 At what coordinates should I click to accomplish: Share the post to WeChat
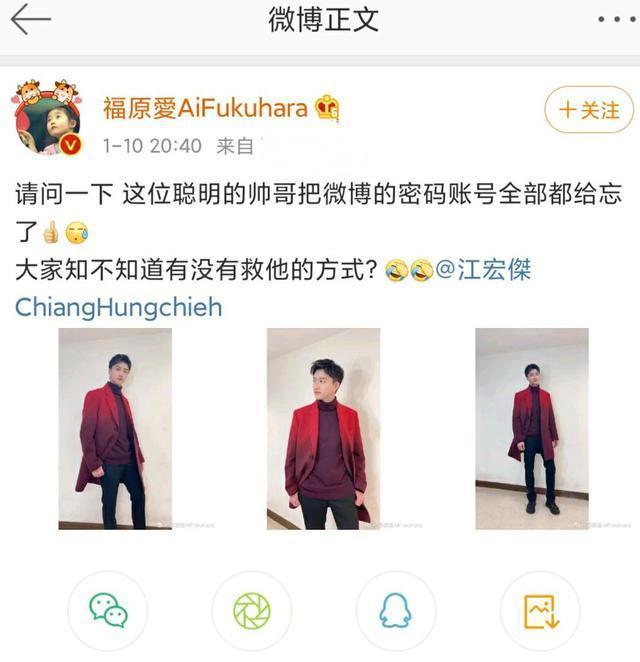pos(108,610)
